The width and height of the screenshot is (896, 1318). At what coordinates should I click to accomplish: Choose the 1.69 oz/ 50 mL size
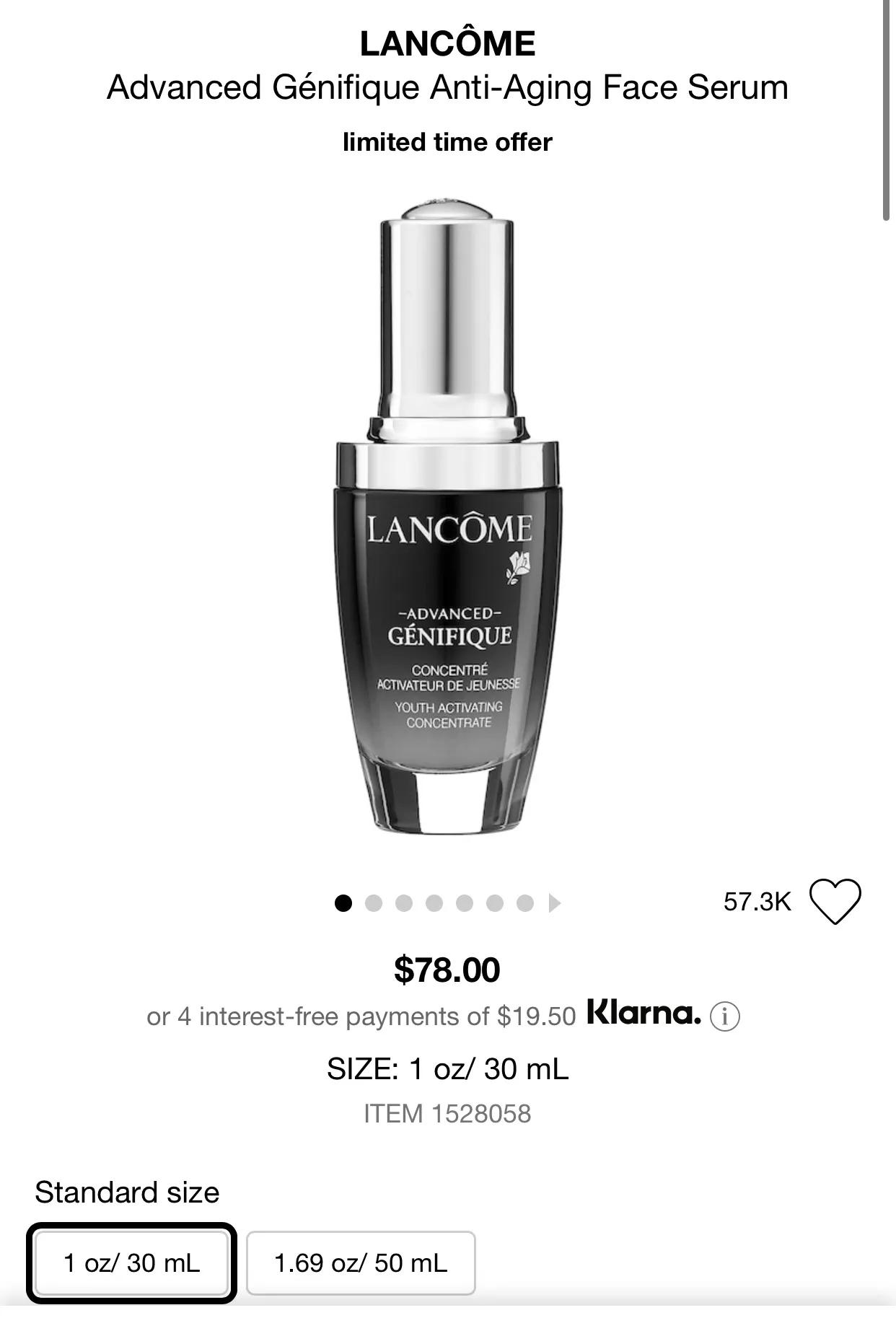361,1263
